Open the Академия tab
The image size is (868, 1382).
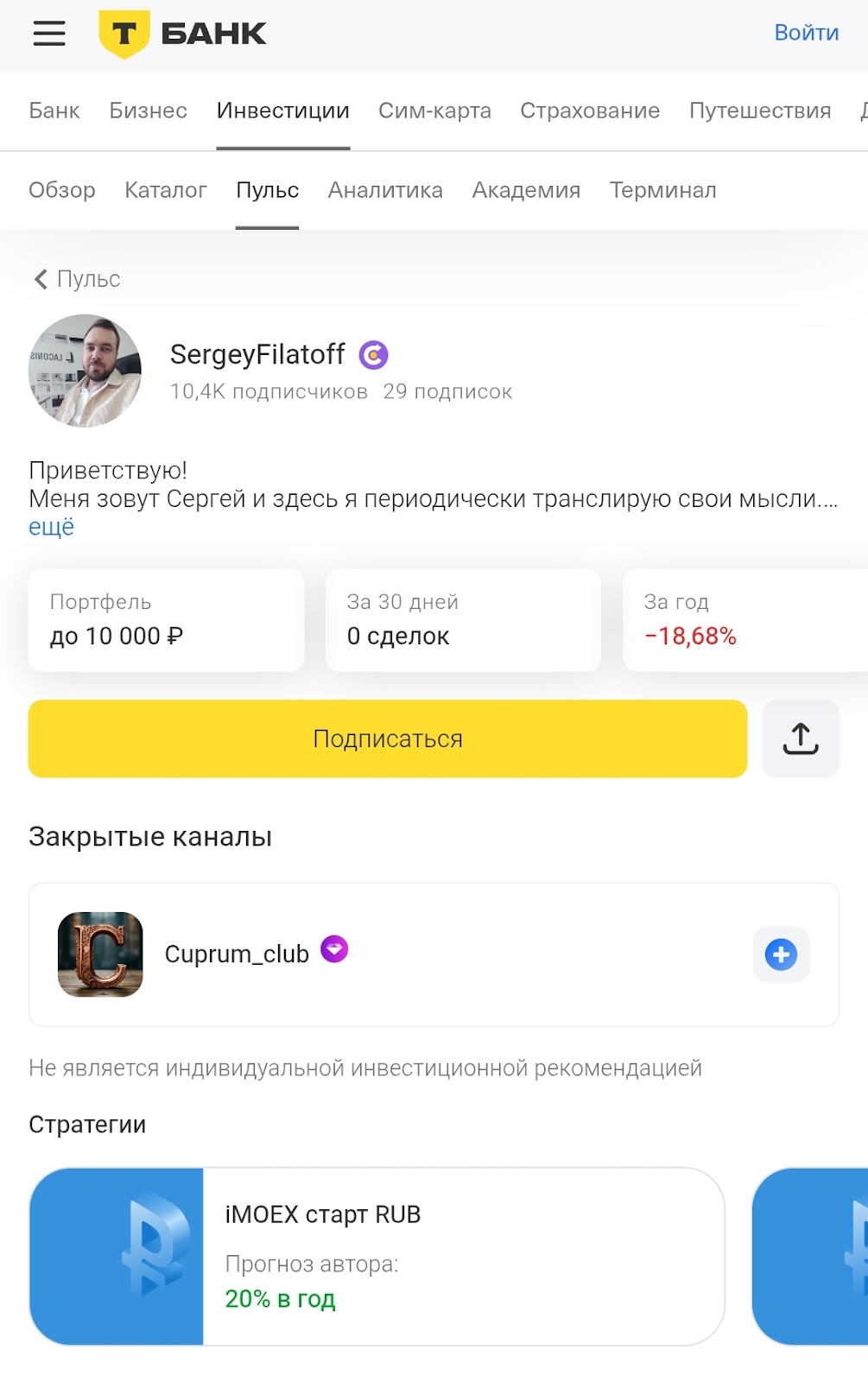[526, 190]
